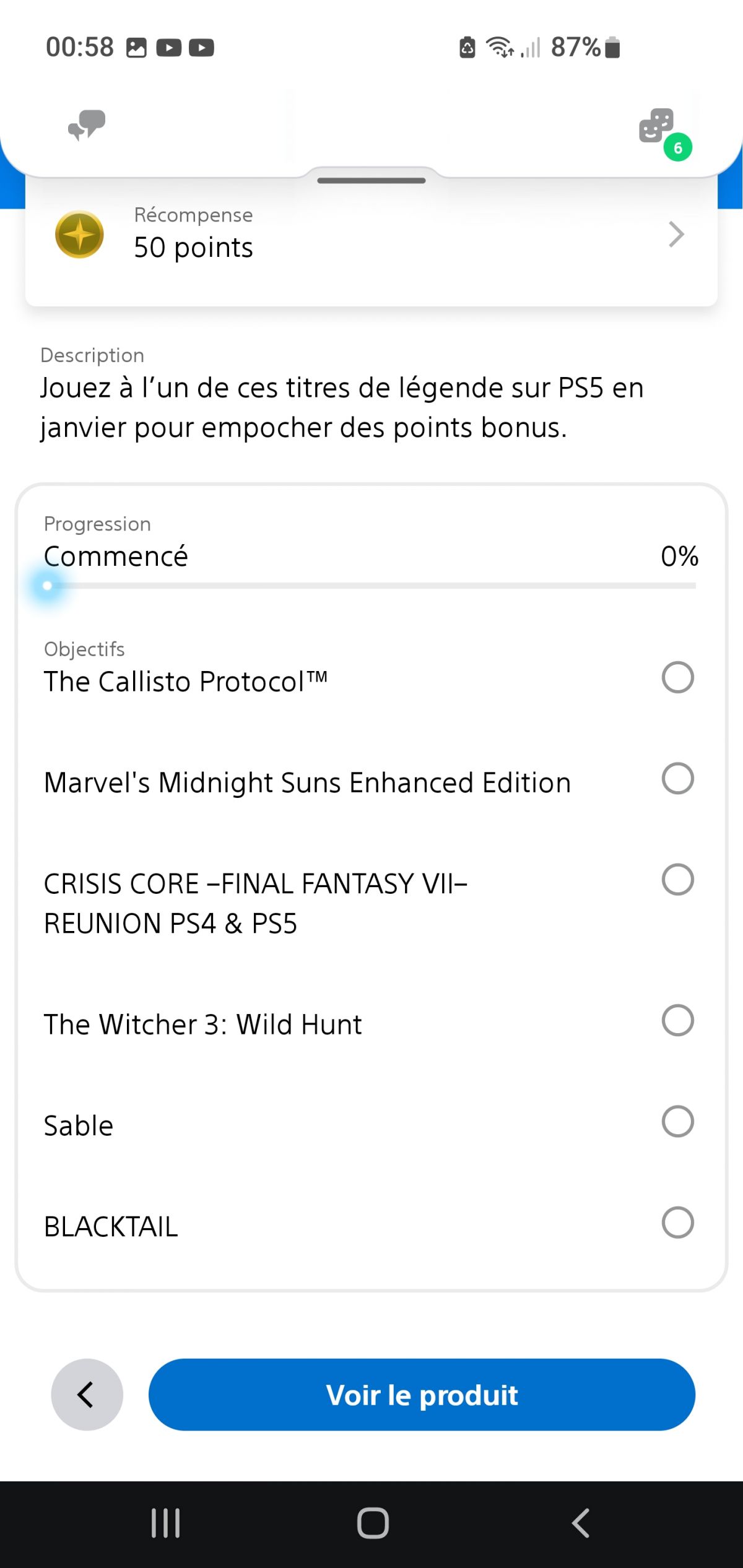The image size is (743, 1568).
Task: Go to the system home screen
Action: coord(373,1523)
